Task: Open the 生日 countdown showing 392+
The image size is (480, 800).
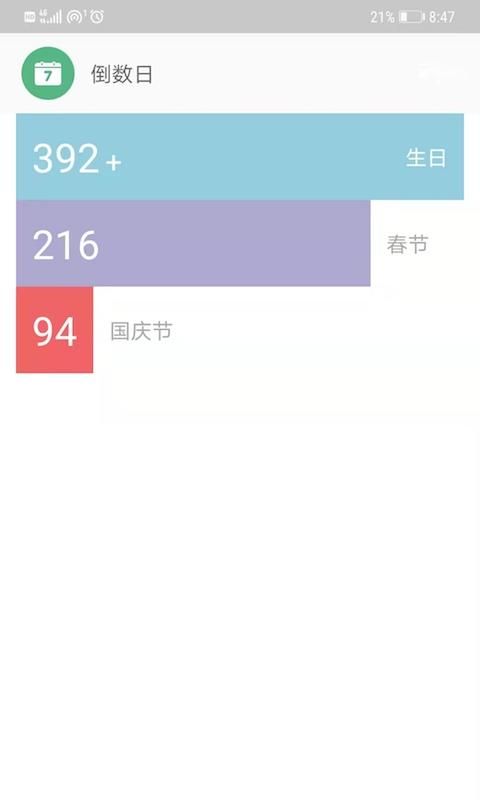Action: pos(240,157)
